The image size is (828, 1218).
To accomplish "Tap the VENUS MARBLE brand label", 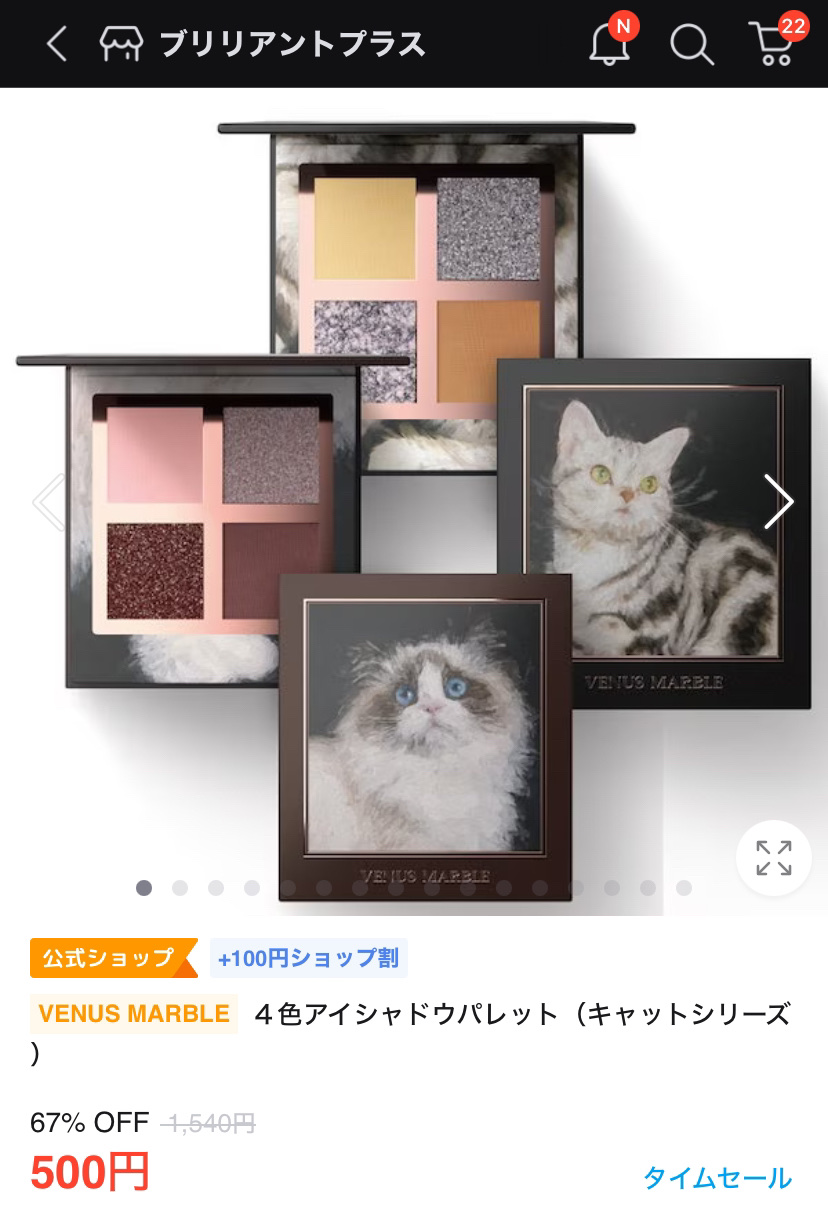I will [133, 1015].
